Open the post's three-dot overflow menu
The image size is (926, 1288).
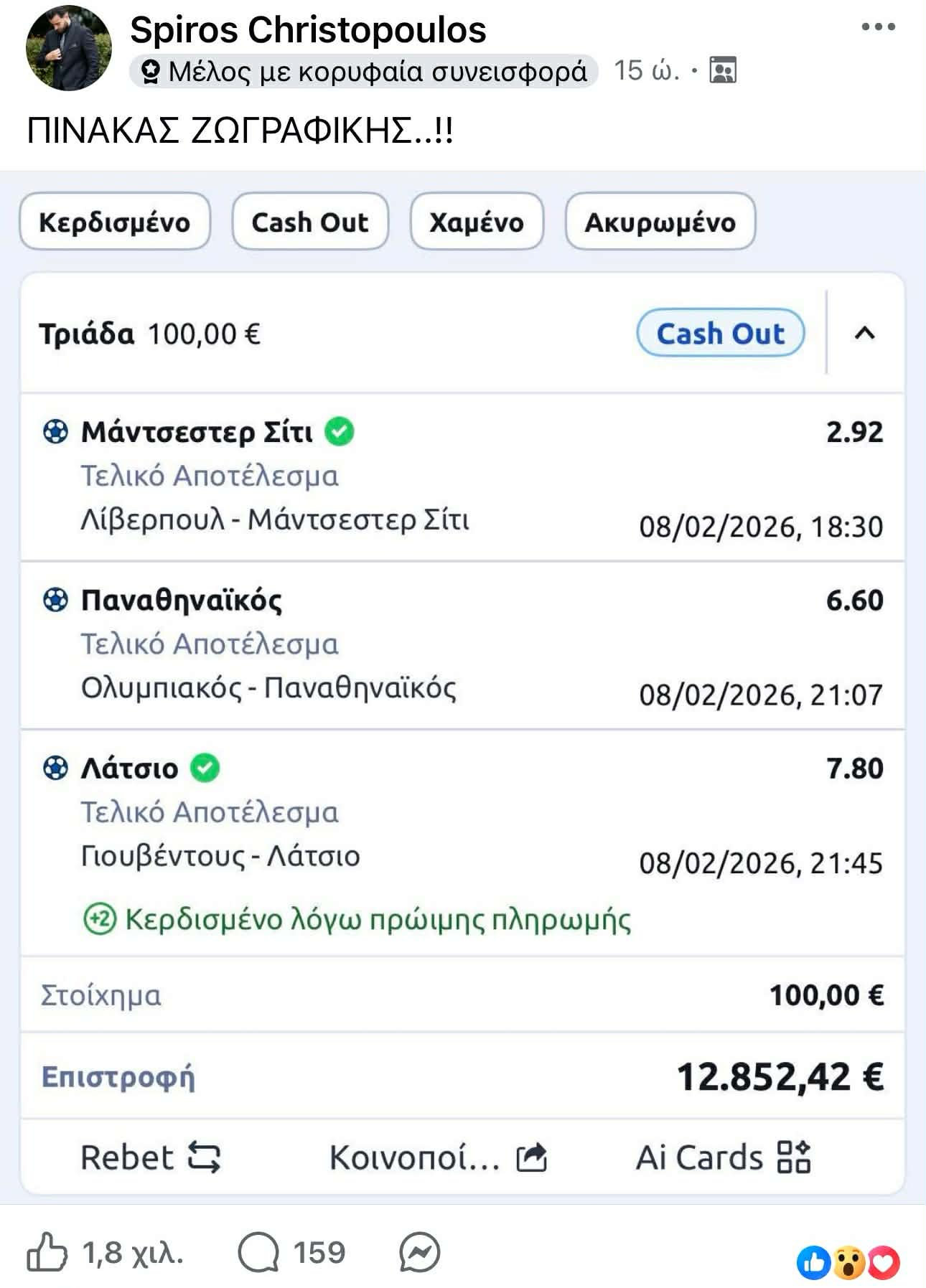878,27
